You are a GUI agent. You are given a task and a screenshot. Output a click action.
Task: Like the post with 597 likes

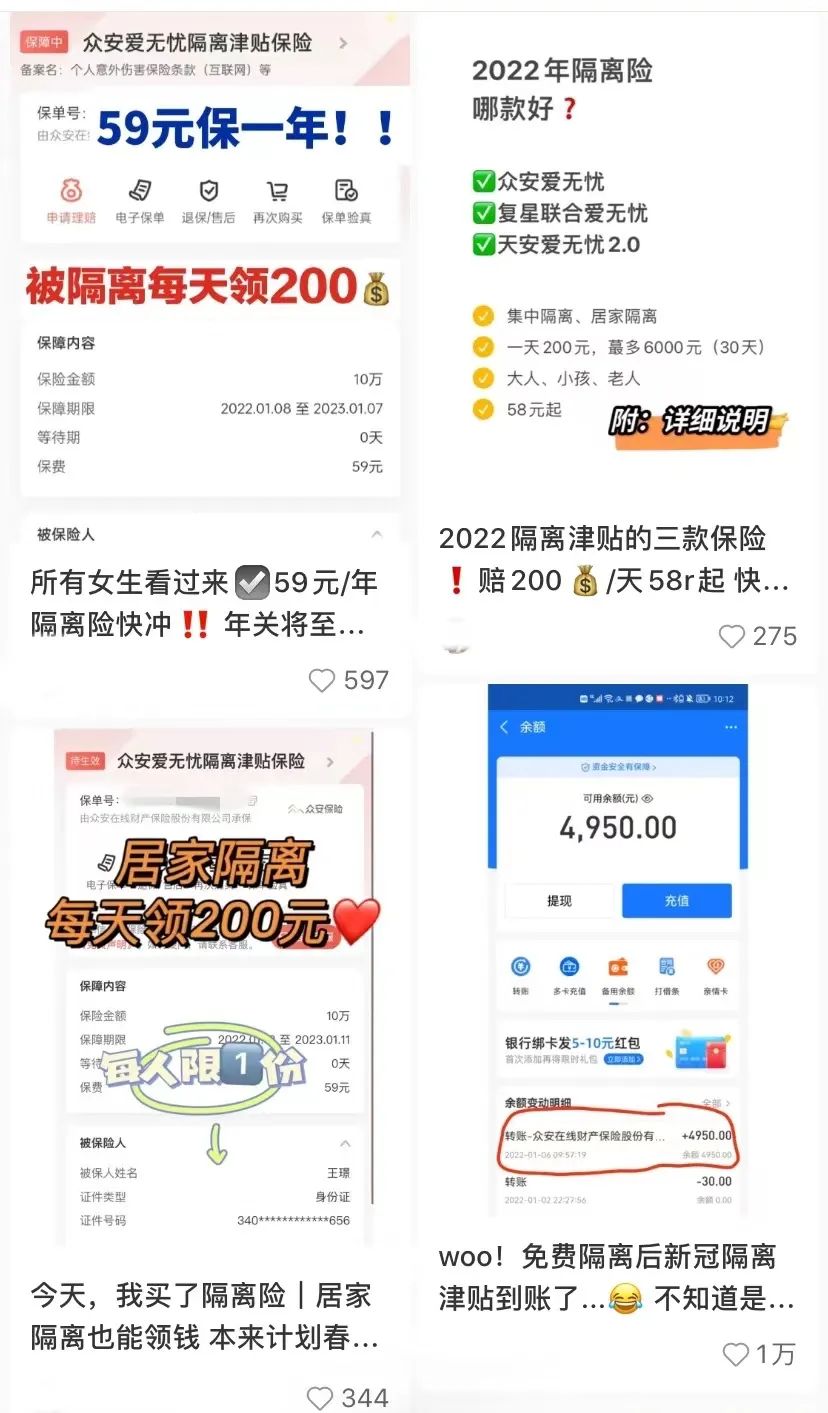coord(322,681)
